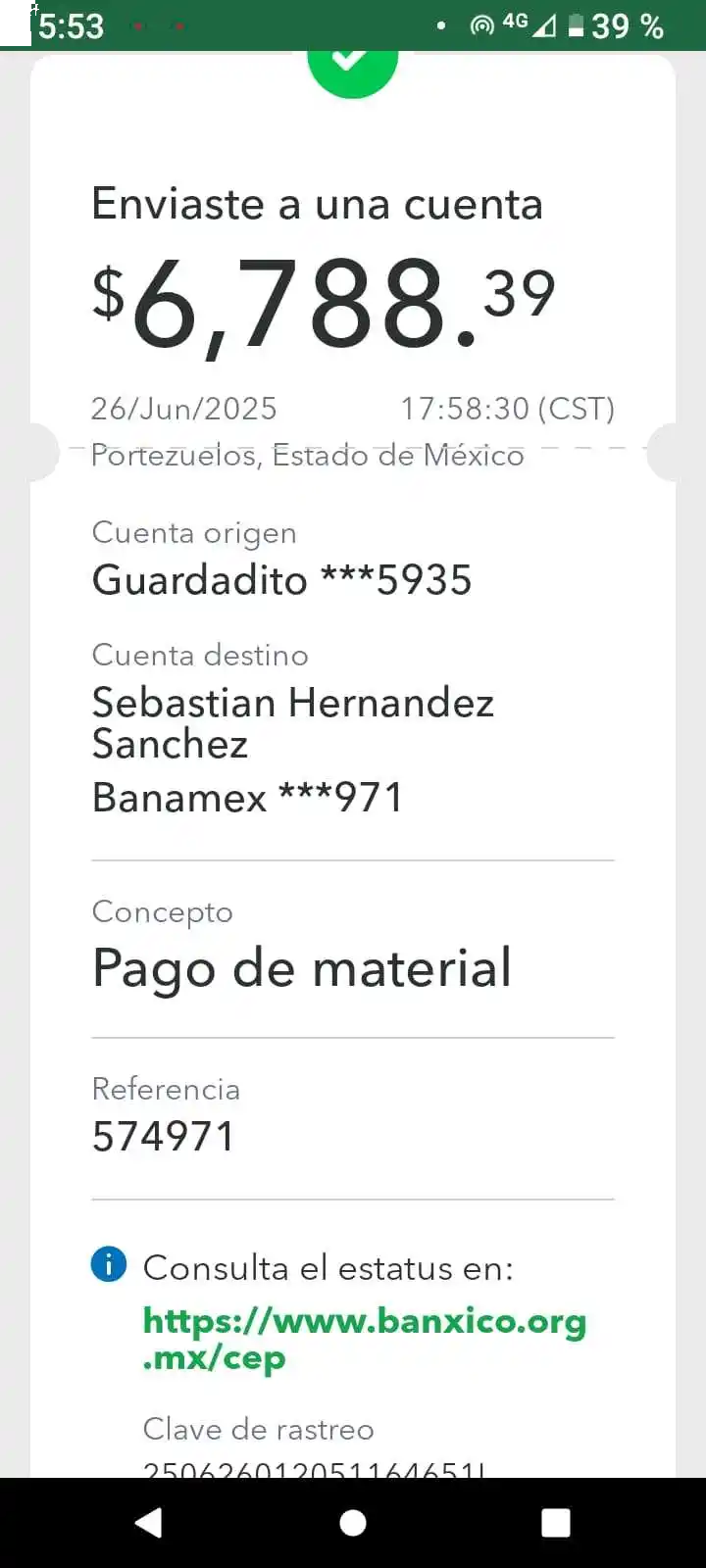Go to the home screen
Viewport: 706px width, 1568px height.
click(x=353, y=1523)
